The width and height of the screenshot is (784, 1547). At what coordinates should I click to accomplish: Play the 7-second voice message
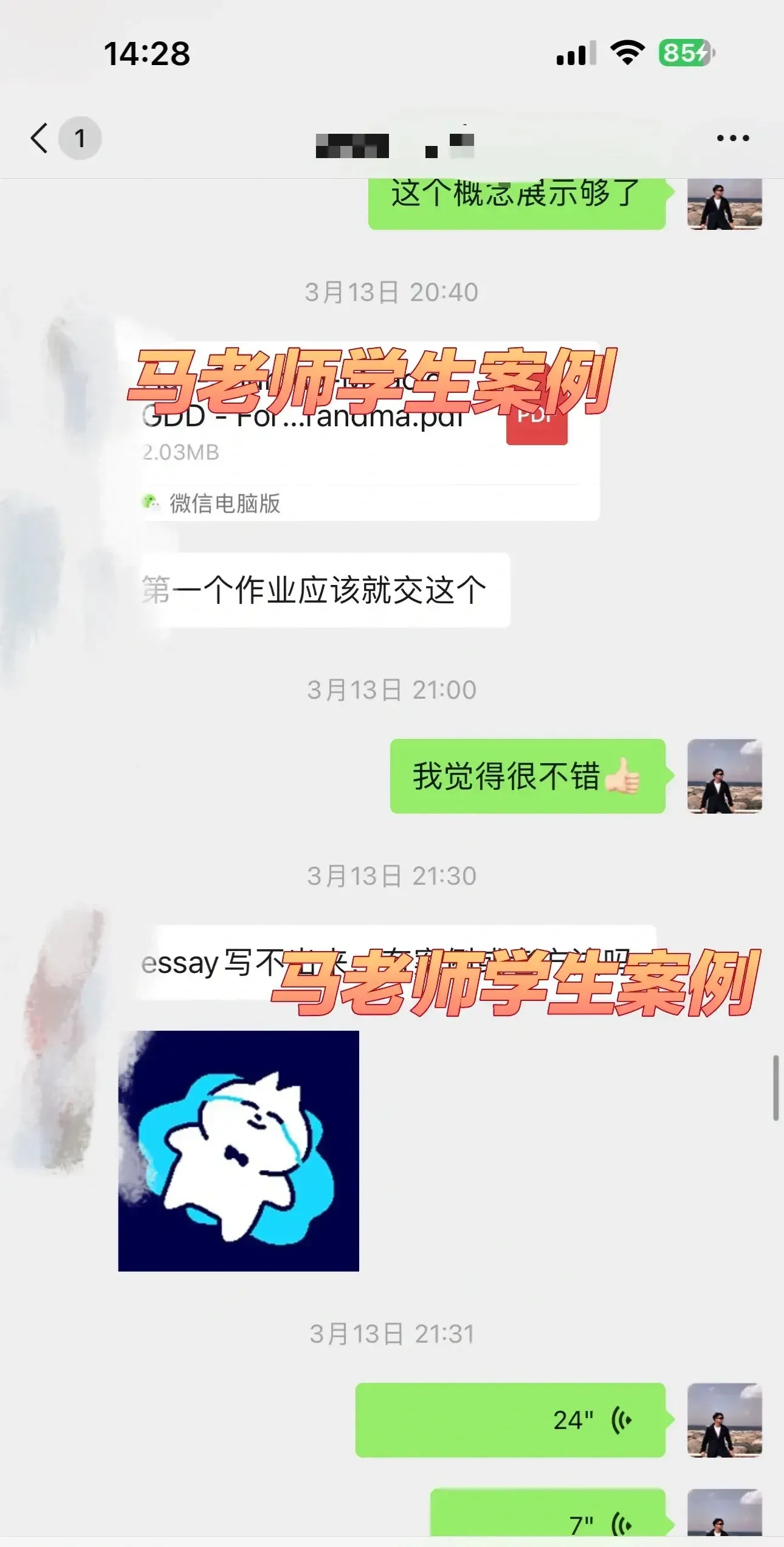(x=548, y=1520)
